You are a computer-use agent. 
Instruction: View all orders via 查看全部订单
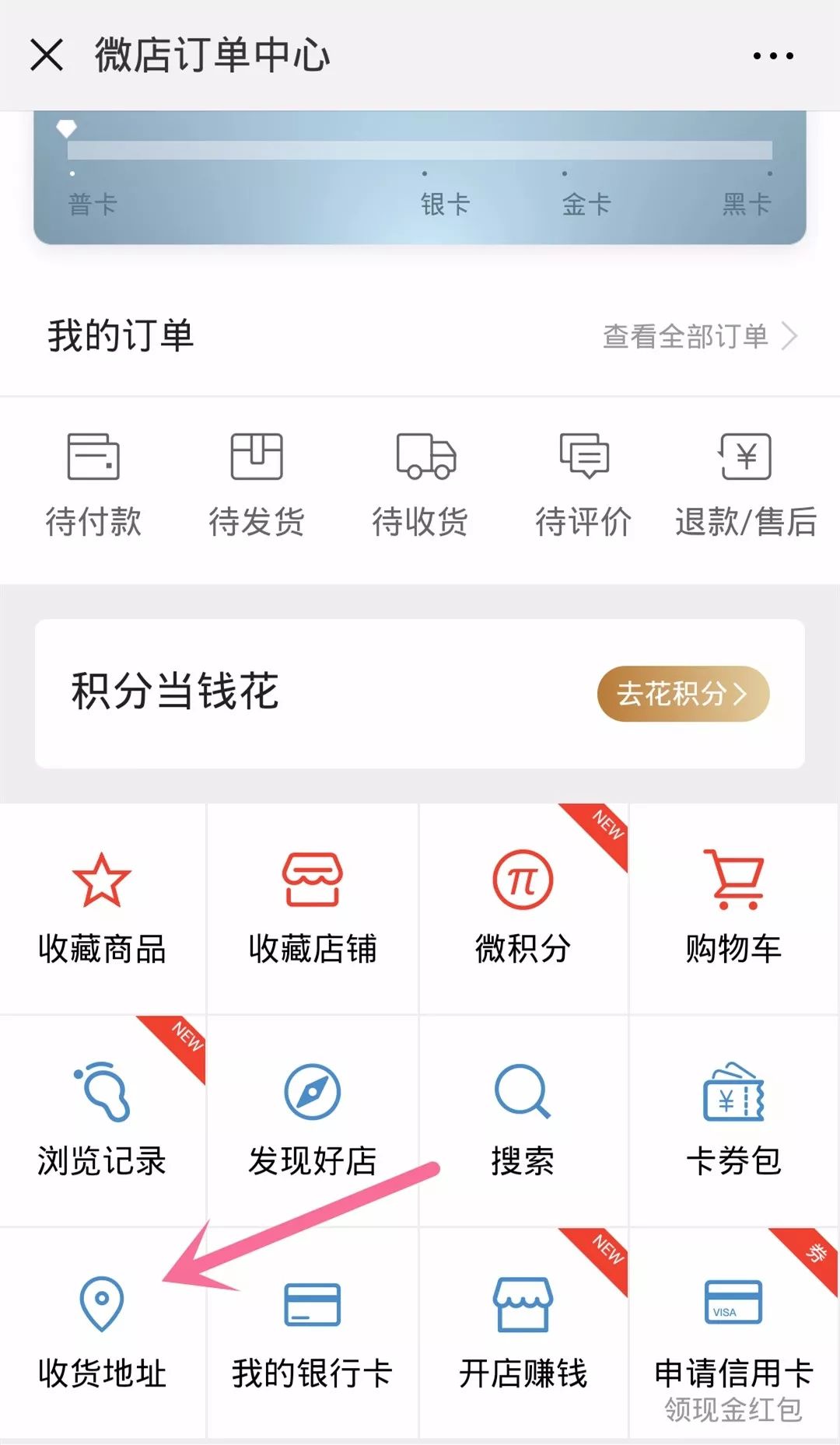click(x=700, y=336)
